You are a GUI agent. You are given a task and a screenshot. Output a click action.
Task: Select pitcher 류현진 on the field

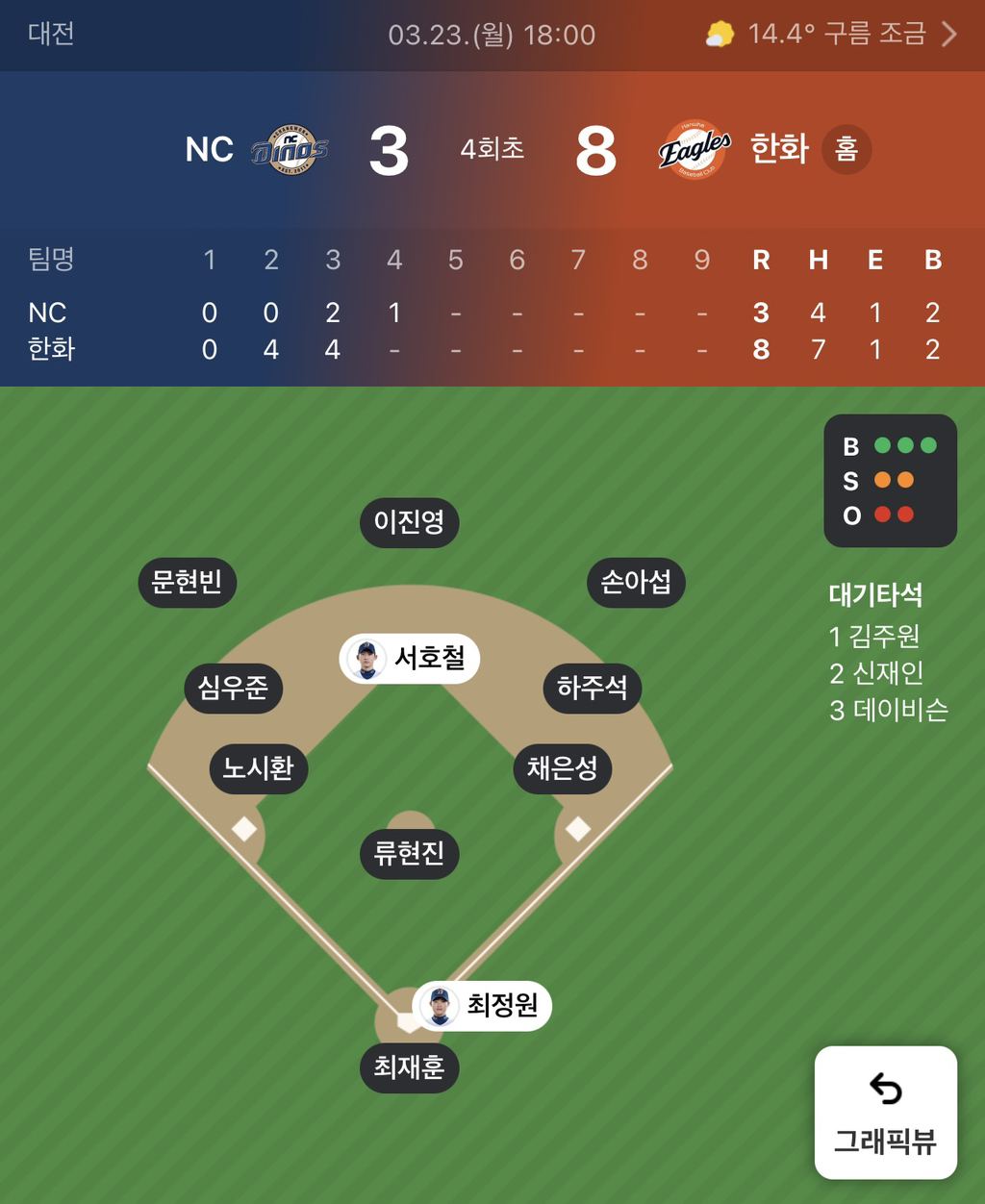click(409, 853)
